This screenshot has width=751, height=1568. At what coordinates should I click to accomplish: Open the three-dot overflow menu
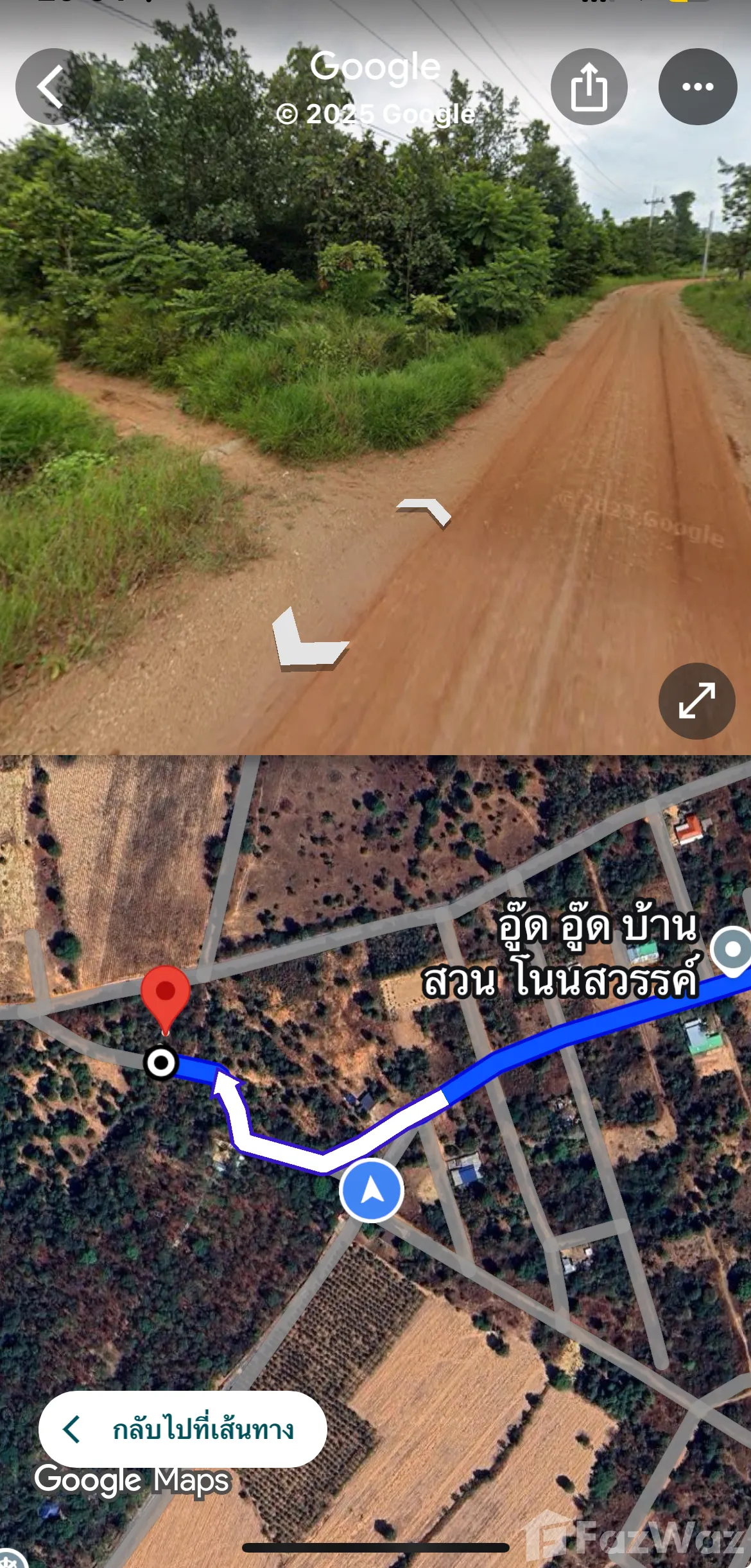pyautogui.click(x=697, y=87)
